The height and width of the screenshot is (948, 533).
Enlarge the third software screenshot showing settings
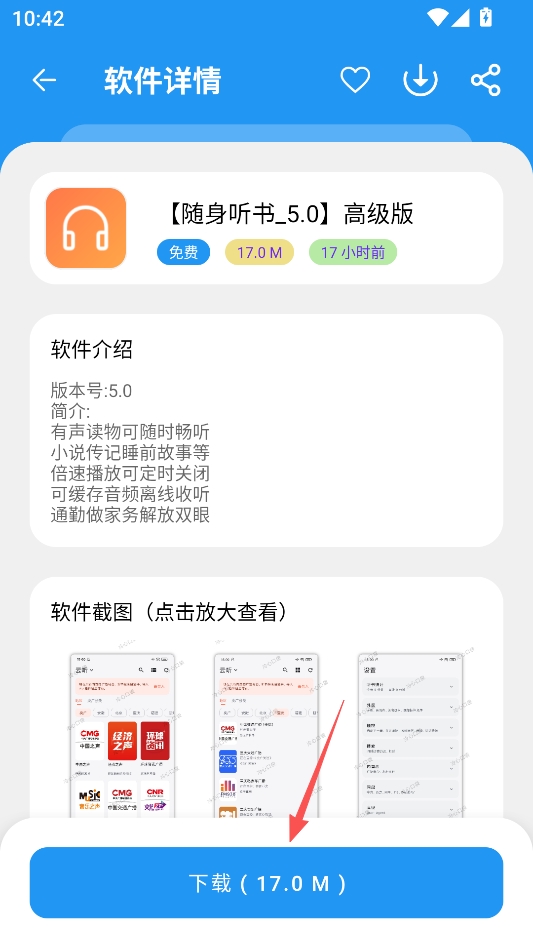point(410,735)
